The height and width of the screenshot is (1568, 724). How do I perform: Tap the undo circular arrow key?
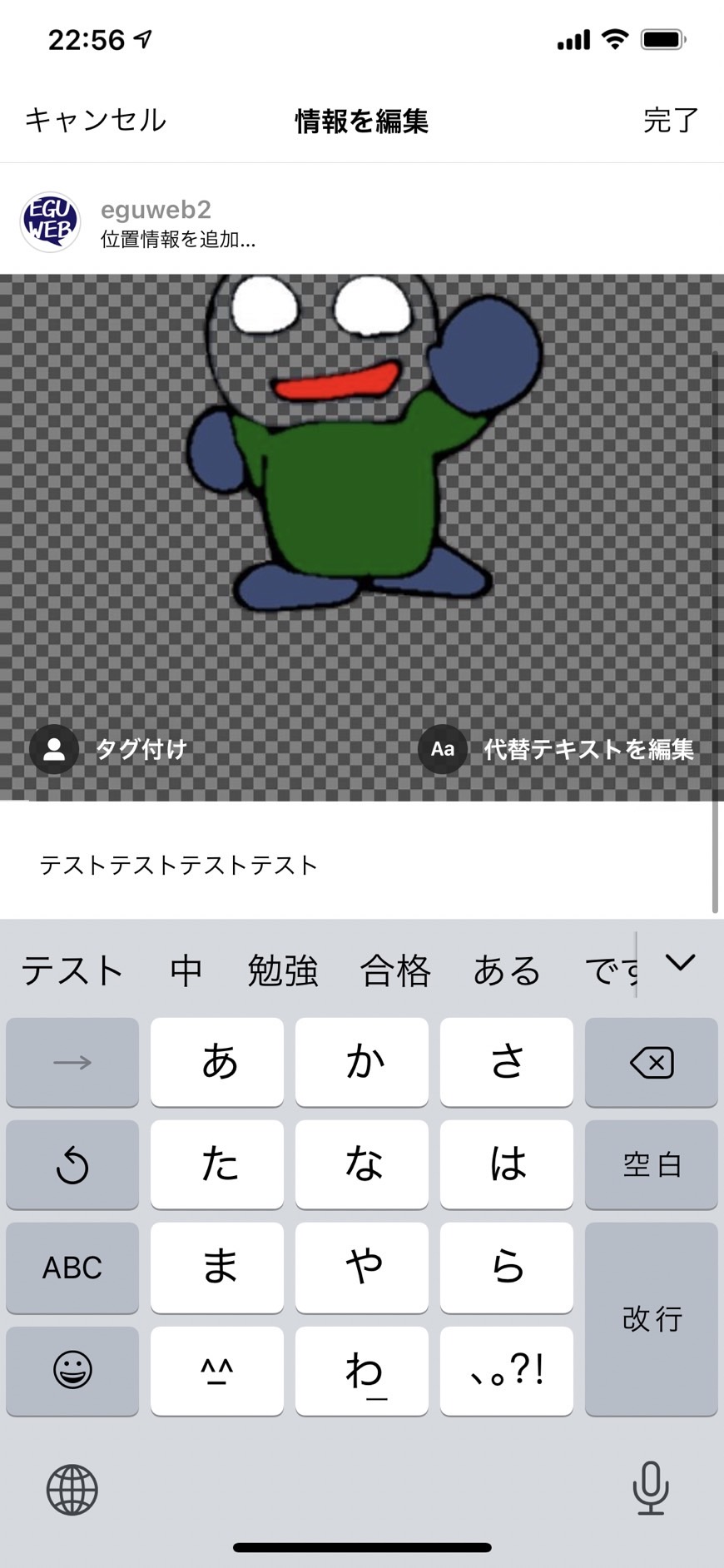pos(72,1164)
